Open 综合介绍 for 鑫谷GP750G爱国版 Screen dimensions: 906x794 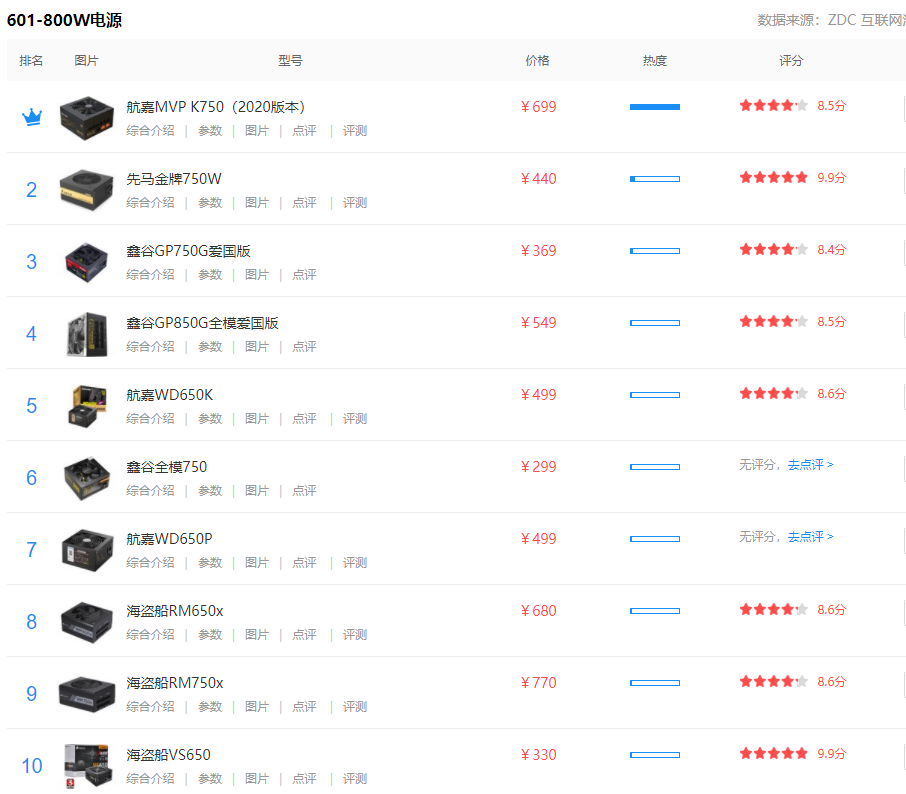(x=150, y=275)
